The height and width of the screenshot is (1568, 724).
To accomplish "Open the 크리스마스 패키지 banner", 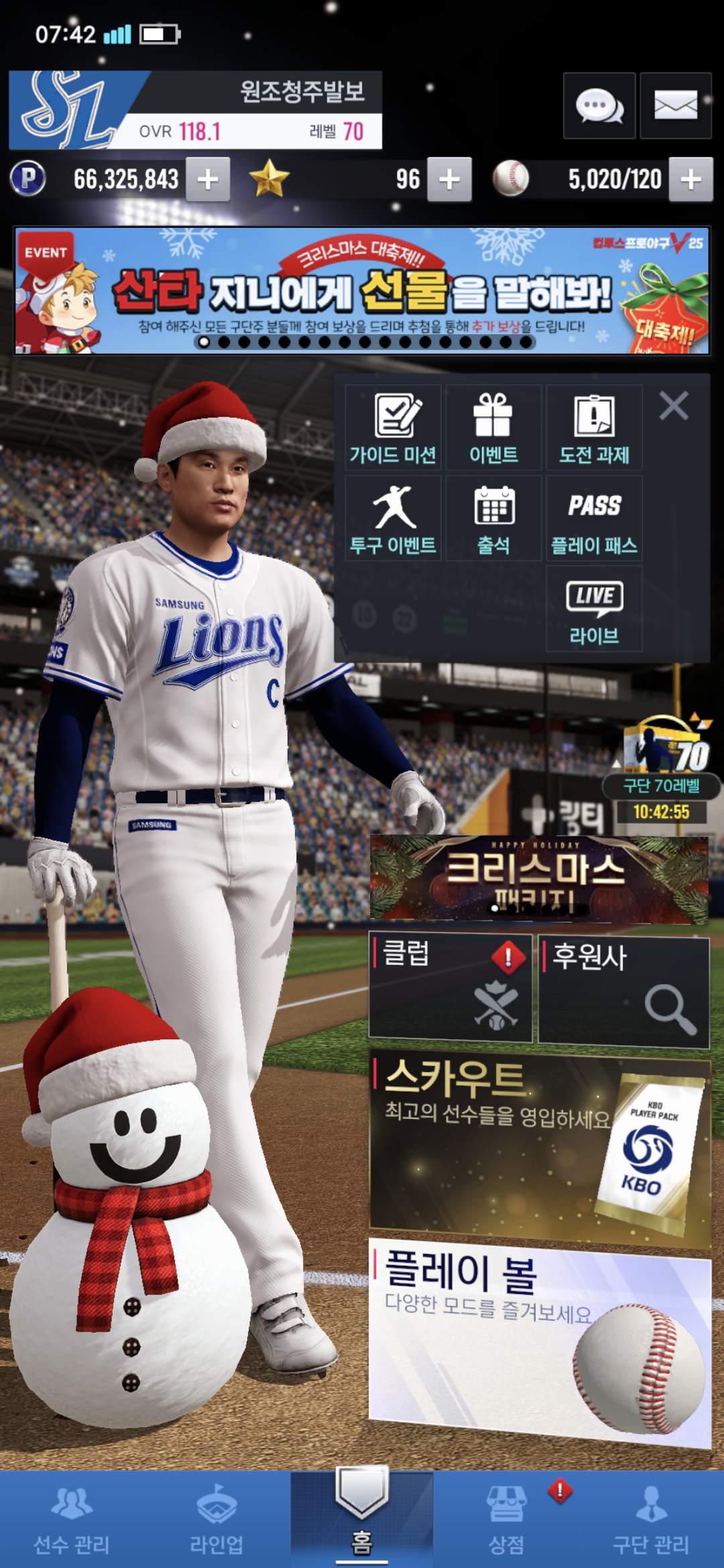I will [539, 879].
